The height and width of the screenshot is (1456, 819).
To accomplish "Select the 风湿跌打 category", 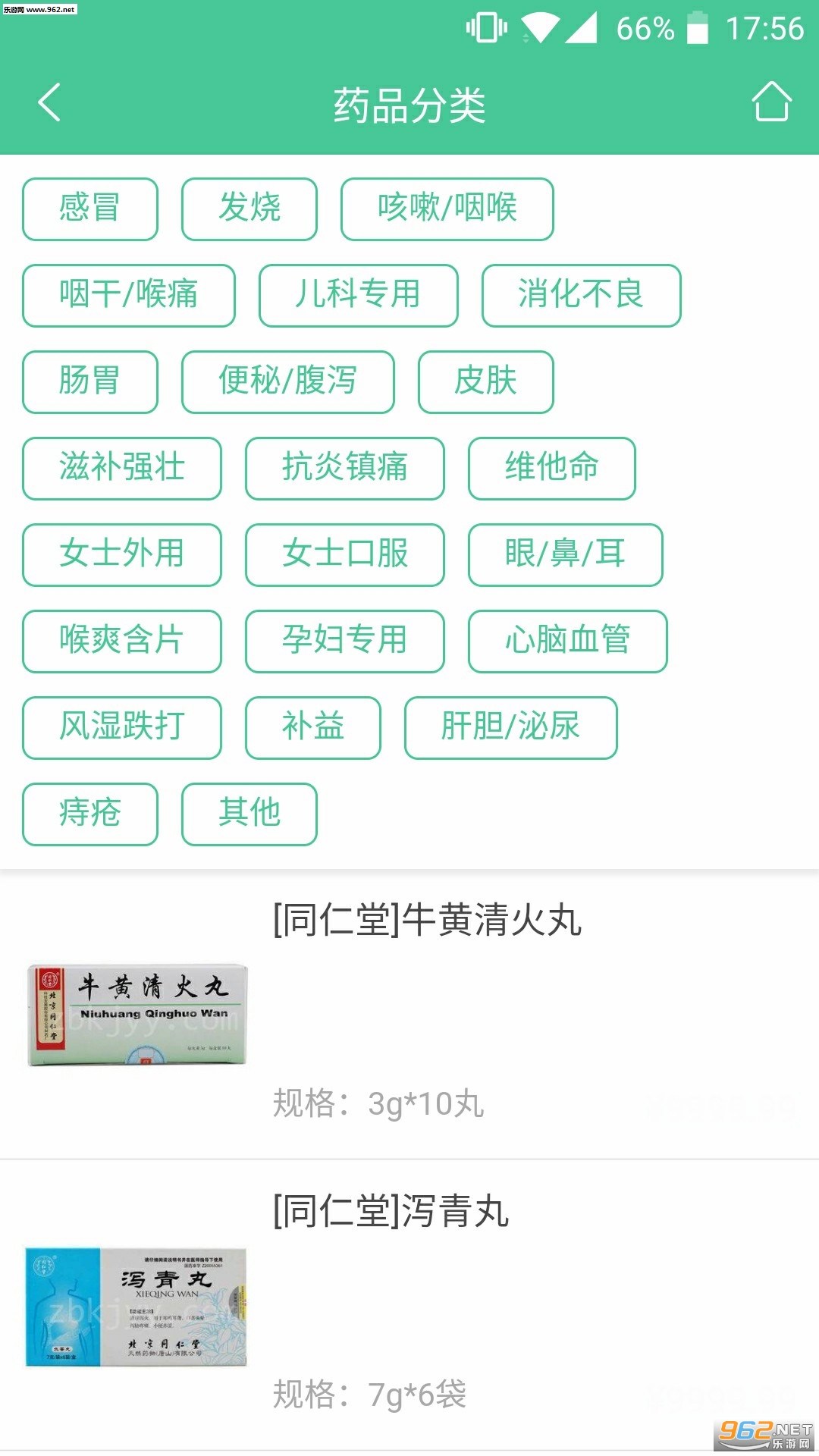I will click(121, 727).
